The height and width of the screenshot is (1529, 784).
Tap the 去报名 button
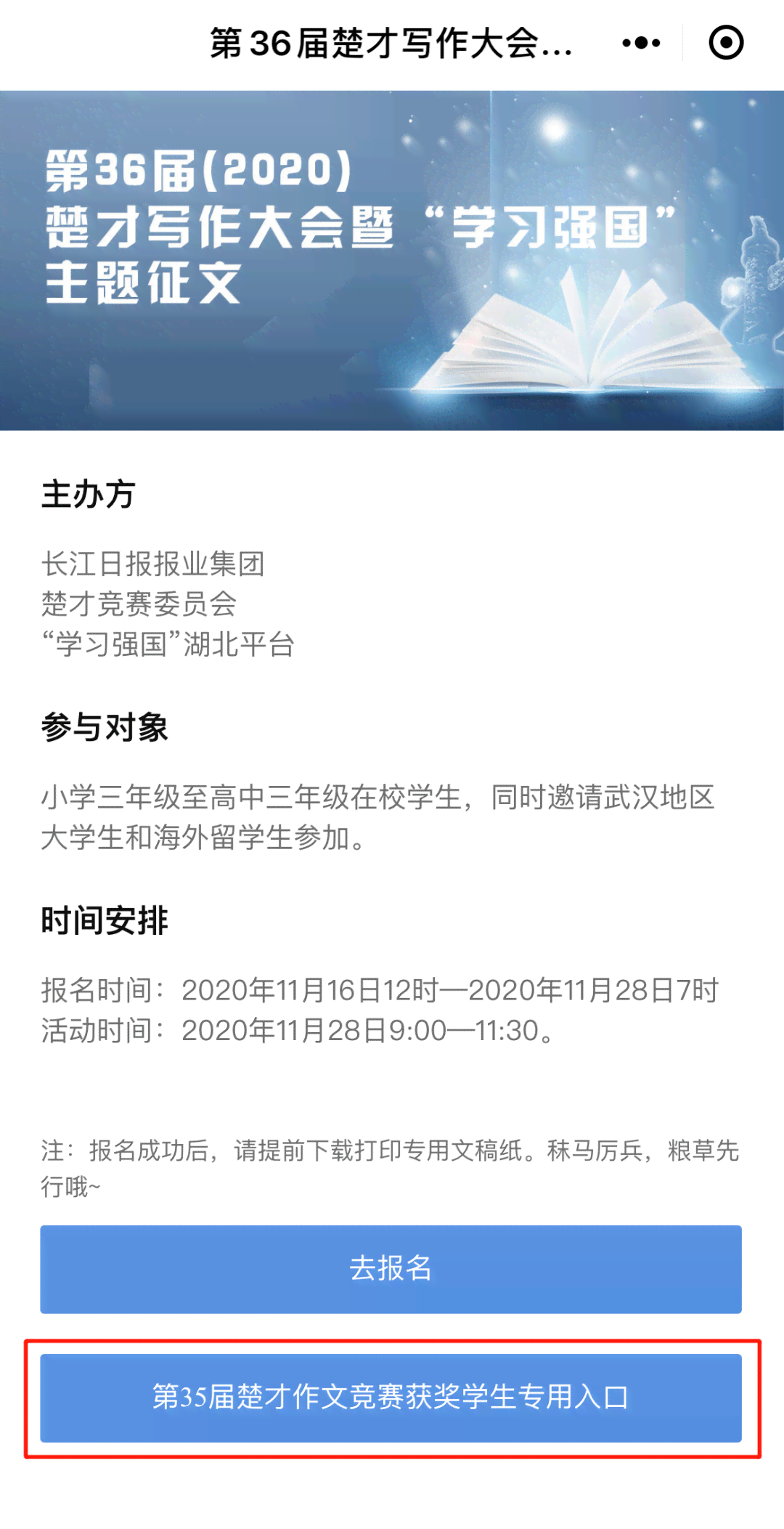click(x=391, y=1269)
